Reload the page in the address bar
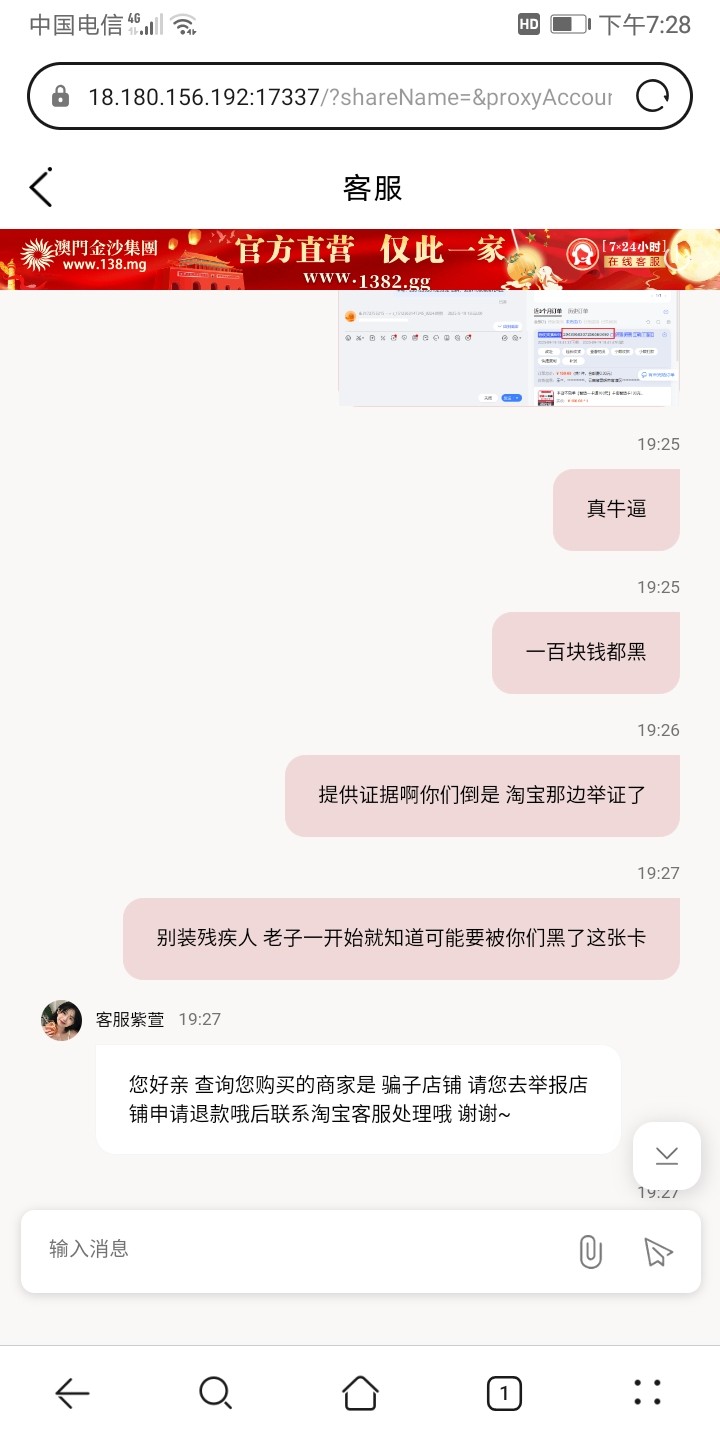 tap(652, 97)
